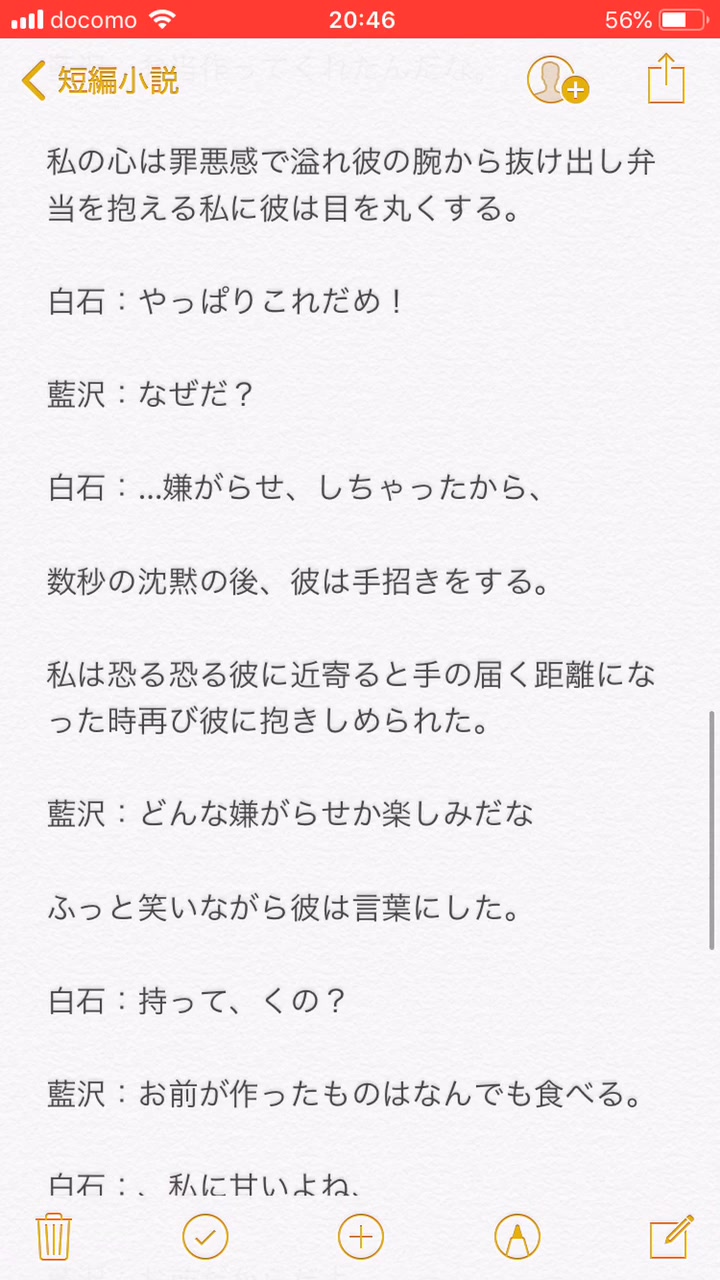This screenshot has height=1280, width=720.
Task: Add people to this note
Action: coord(557,80)
